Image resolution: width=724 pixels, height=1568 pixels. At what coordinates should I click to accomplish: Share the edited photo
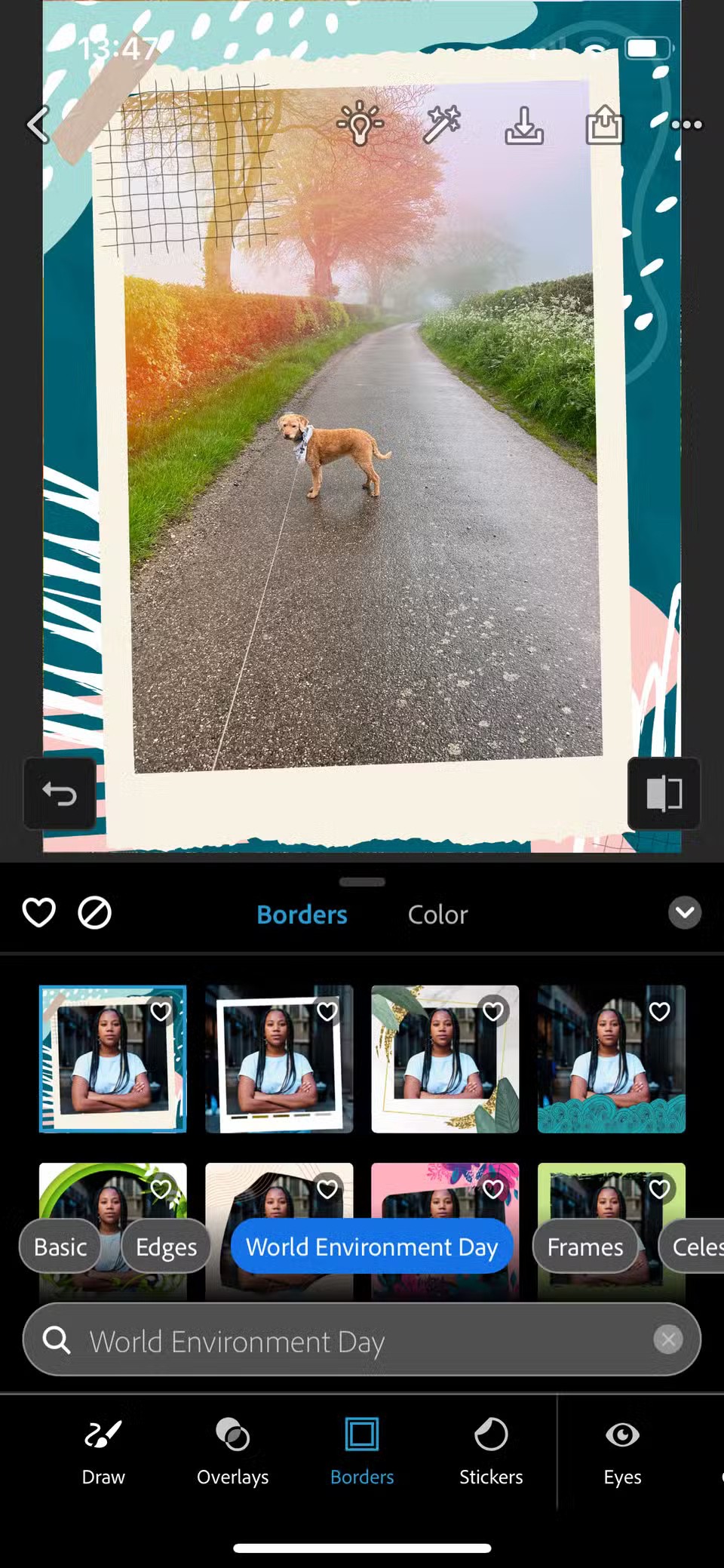click(604, 125)
